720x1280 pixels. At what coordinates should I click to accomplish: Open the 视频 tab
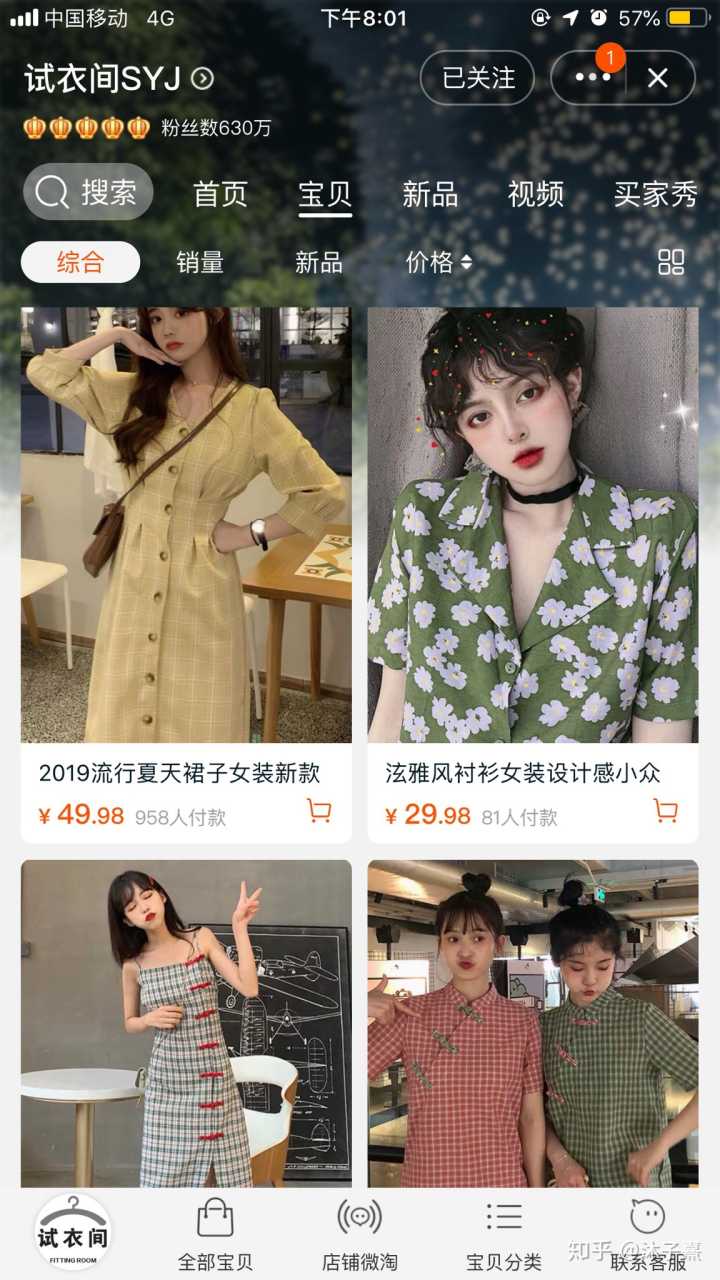tap(536, 194)
